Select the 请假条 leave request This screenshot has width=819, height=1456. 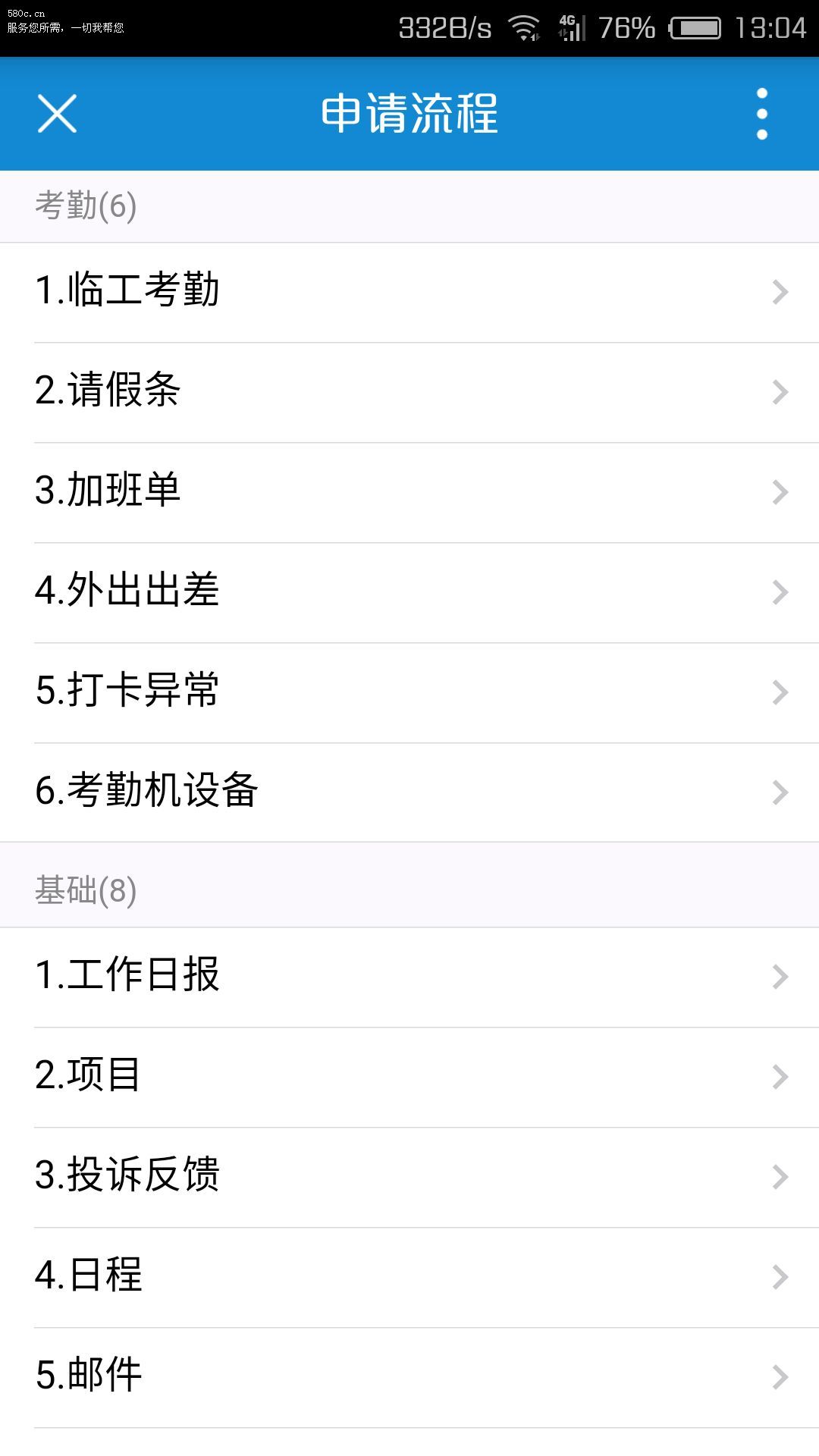pos(409,392)
